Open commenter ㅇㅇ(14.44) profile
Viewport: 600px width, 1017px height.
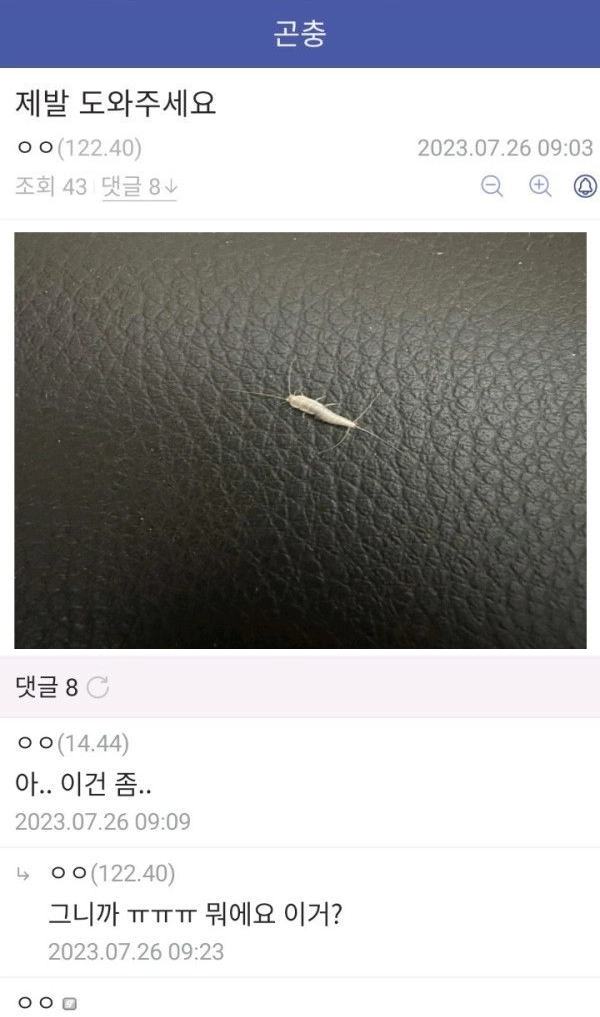[x=72, y=743]
